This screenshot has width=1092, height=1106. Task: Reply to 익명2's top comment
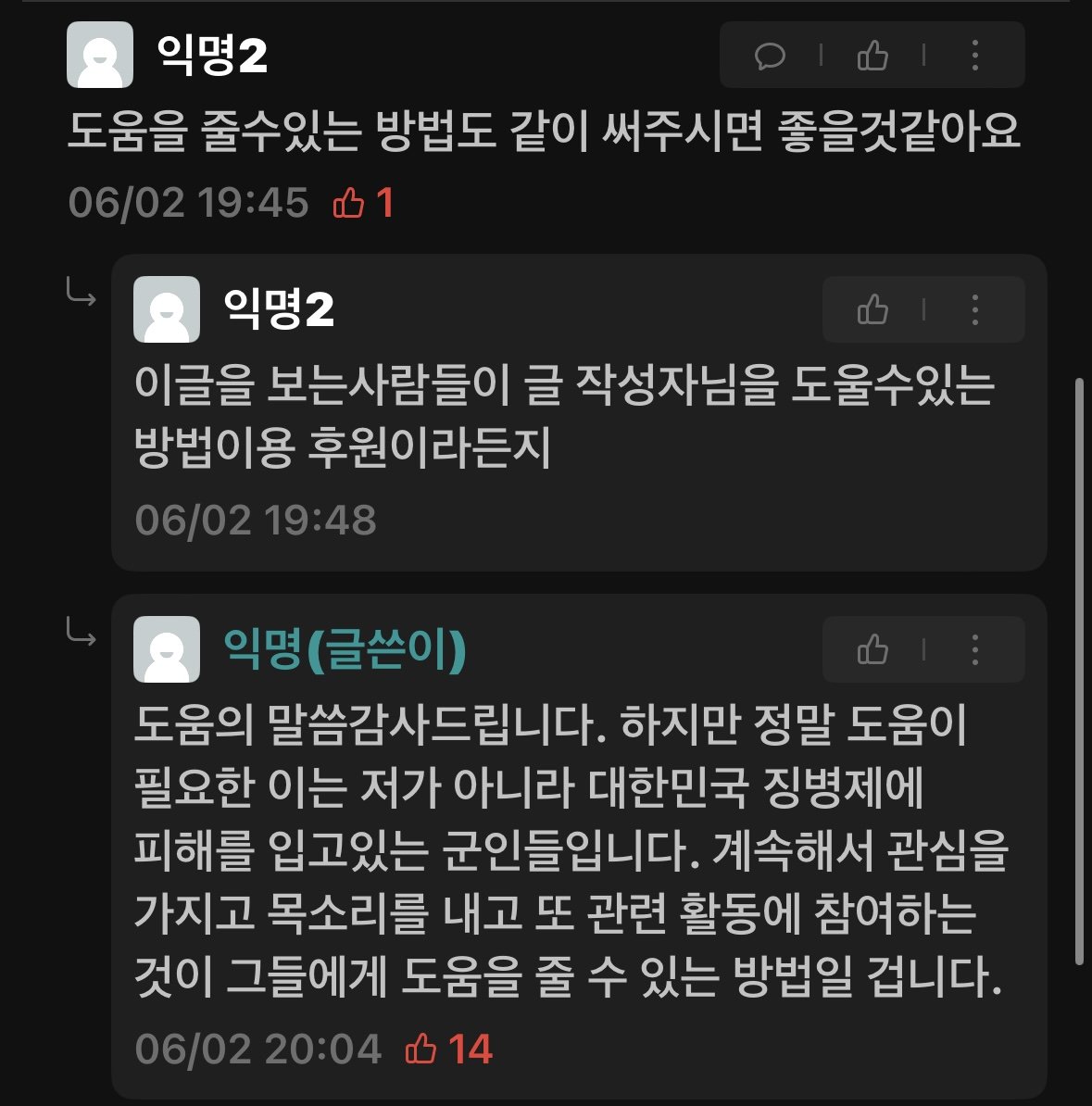coord(770,56)
